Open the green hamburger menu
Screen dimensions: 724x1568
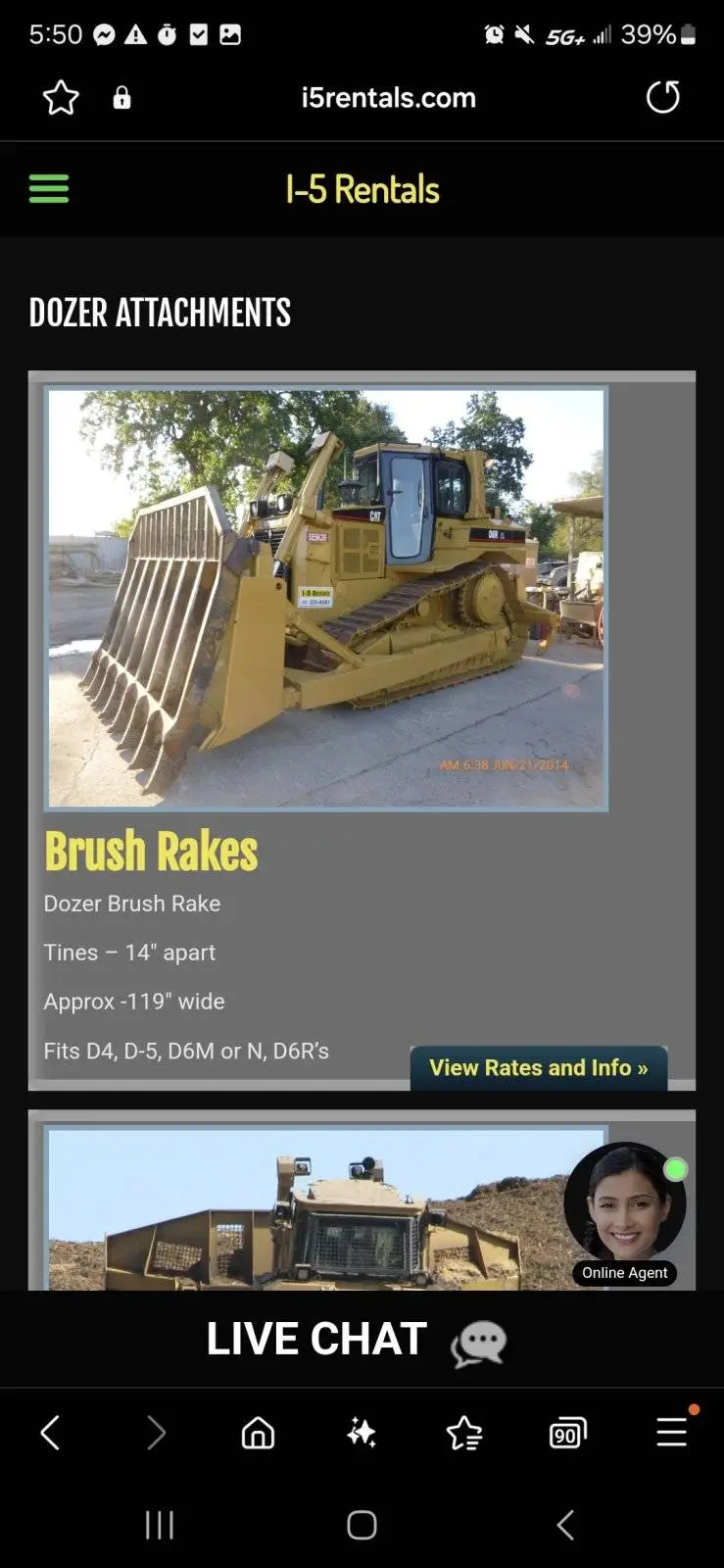49,188
